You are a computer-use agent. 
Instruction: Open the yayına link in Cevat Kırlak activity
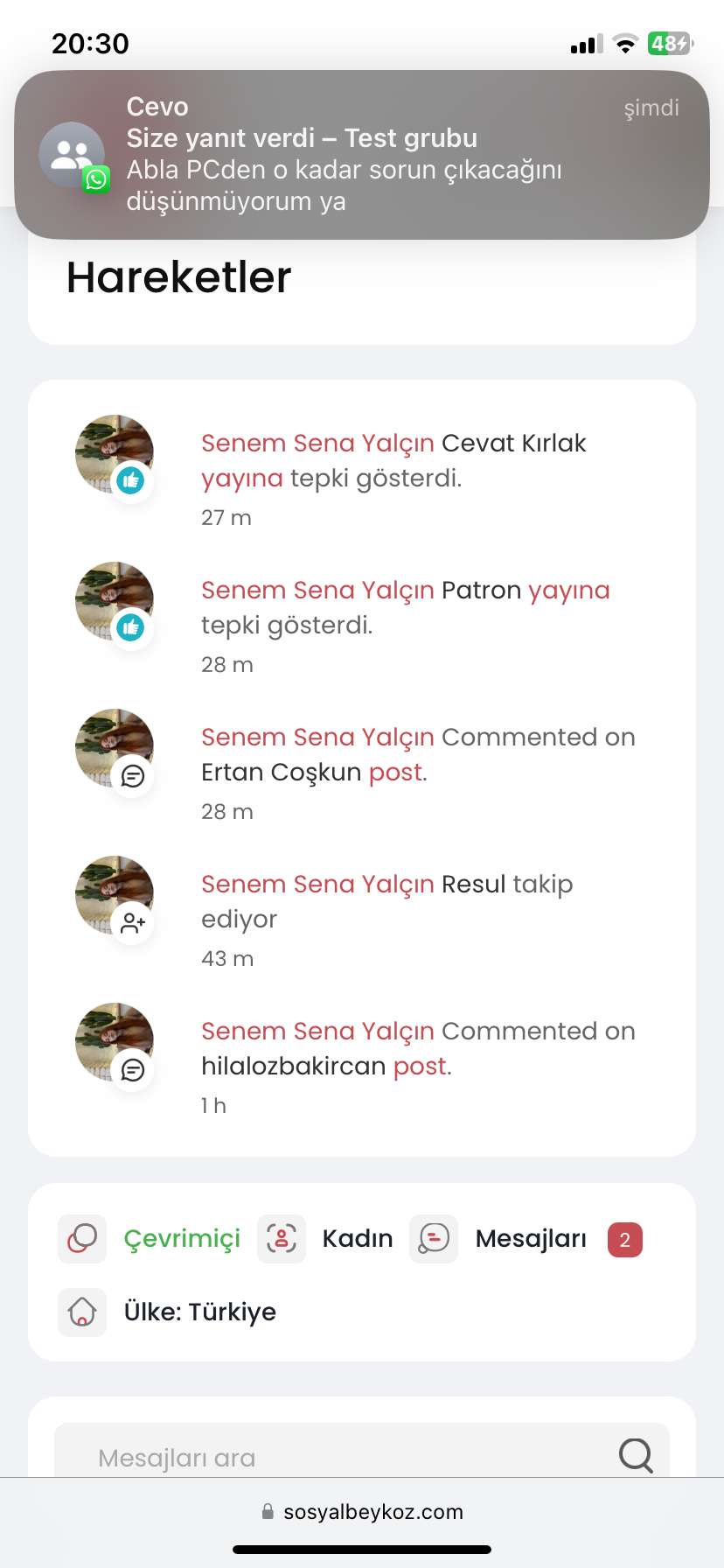point(242,479)
